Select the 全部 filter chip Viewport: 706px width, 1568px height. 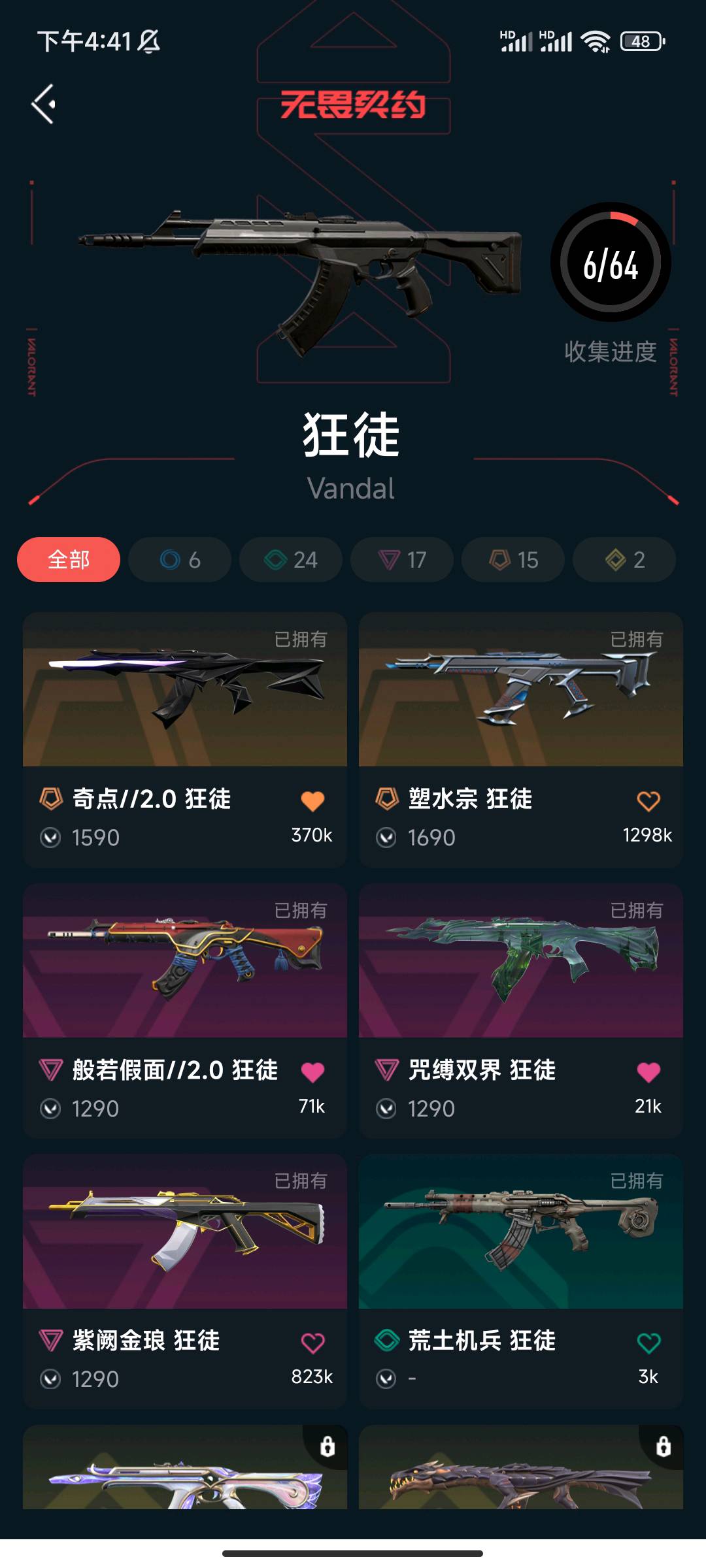point(69,559)
